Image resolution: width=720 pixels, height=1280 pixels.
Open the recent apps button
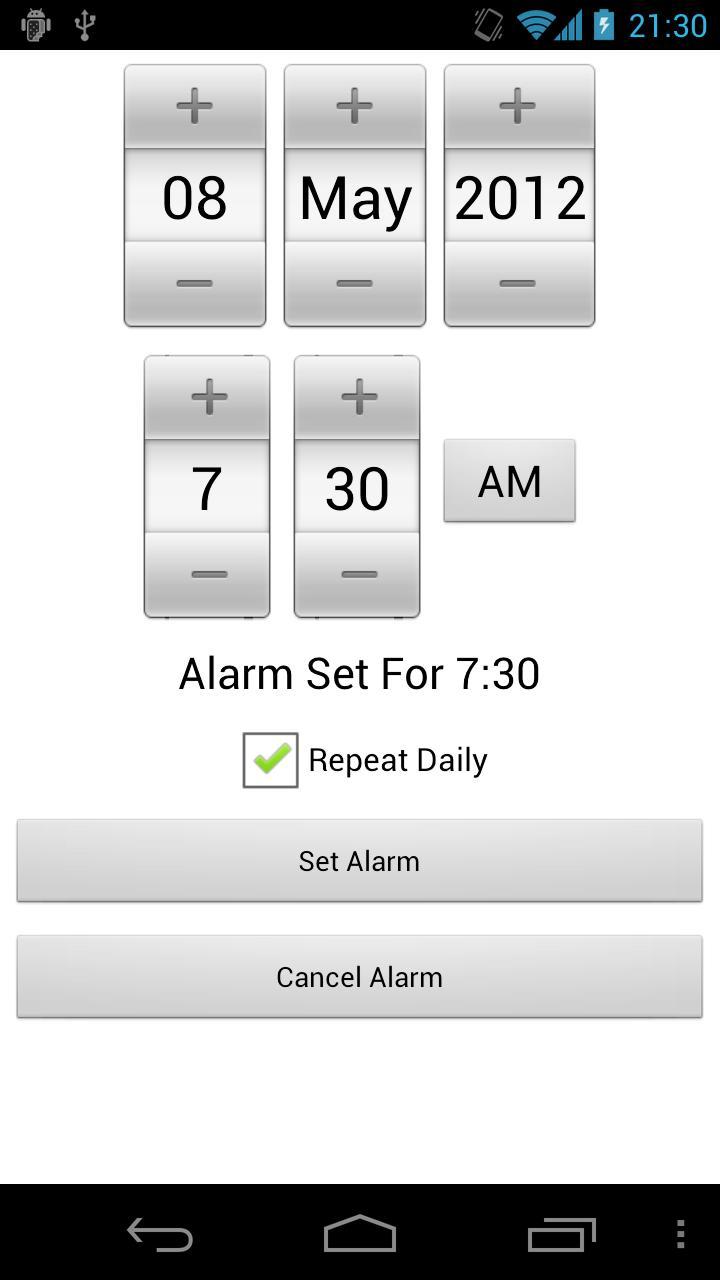(560, 1237)
